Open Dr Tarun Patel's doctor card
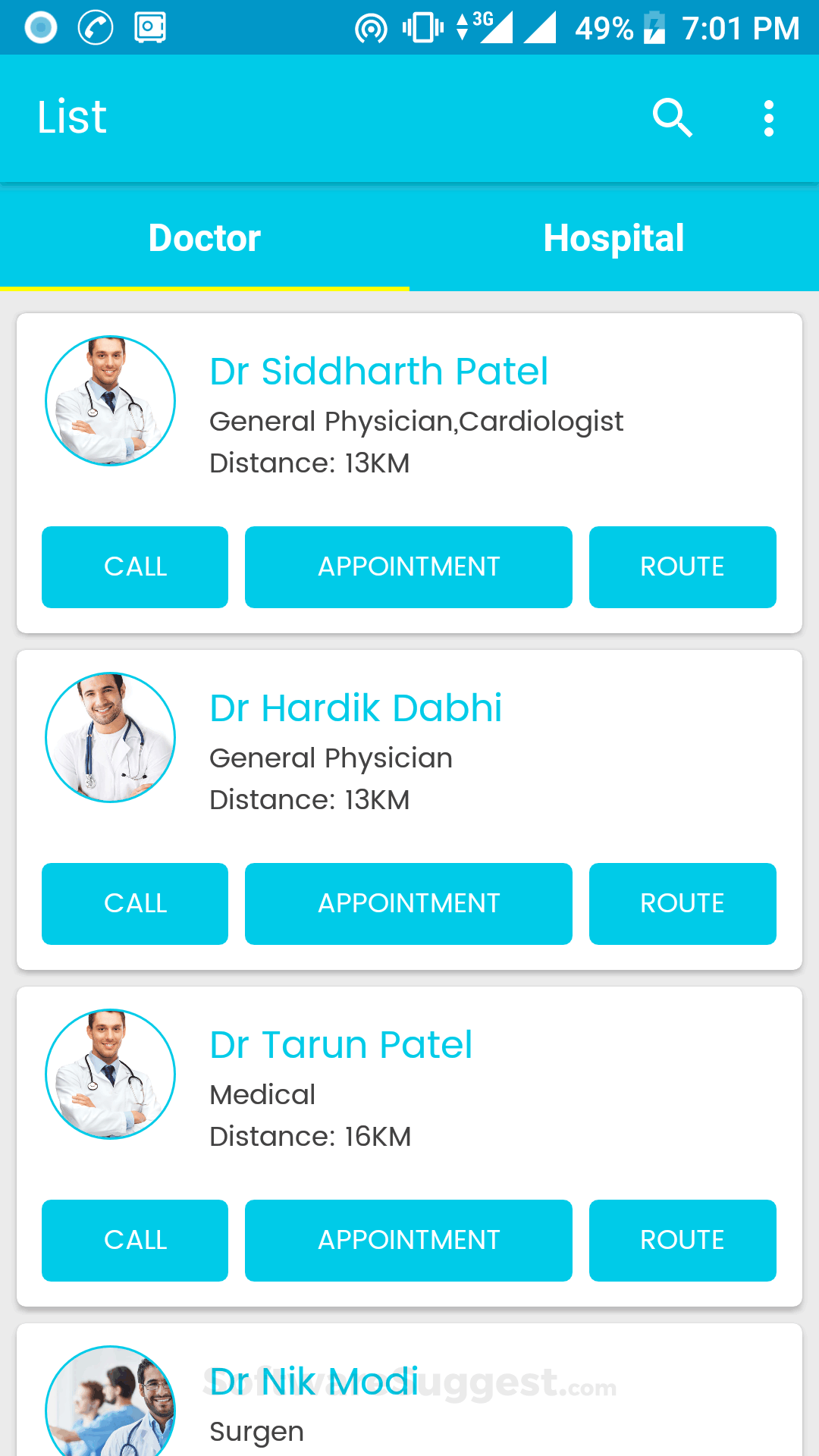The image size is (819, 1456). [x=341, y=1045]
